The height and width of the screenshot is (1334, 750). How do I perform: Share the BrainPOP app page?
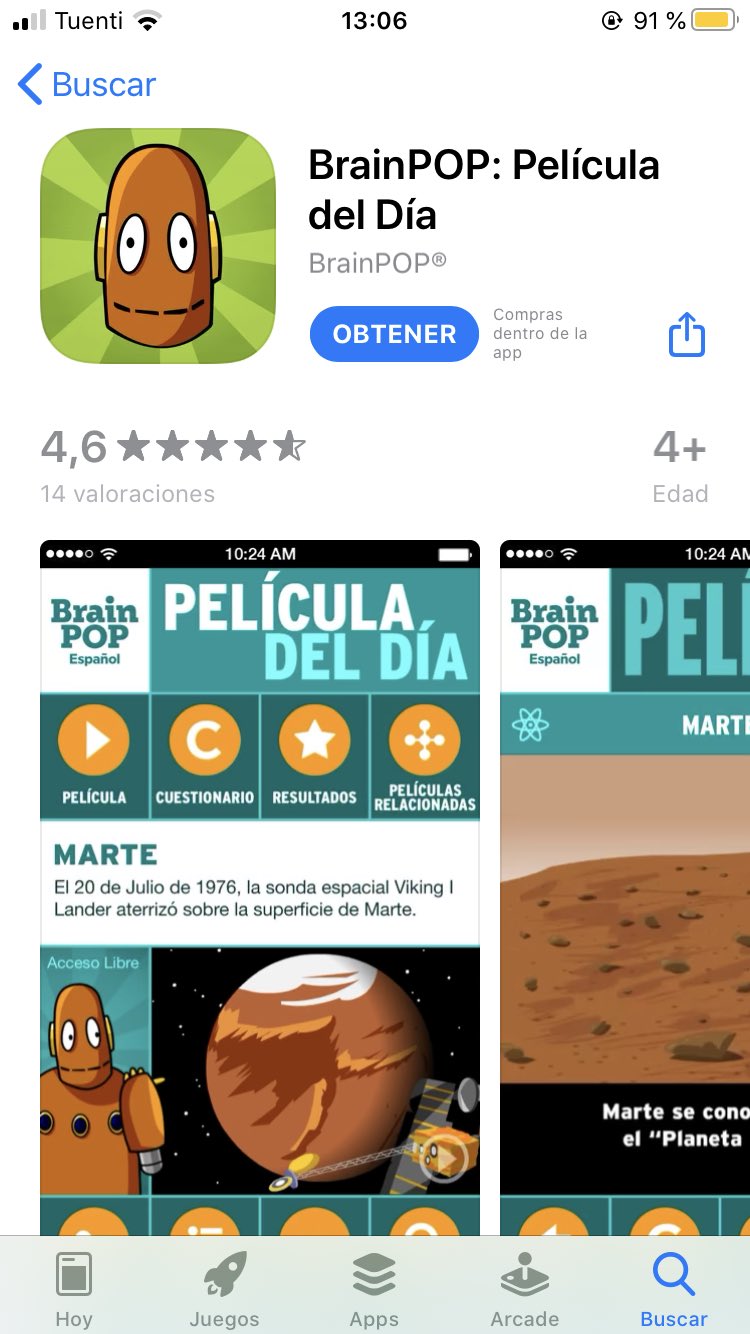(686, 334)
